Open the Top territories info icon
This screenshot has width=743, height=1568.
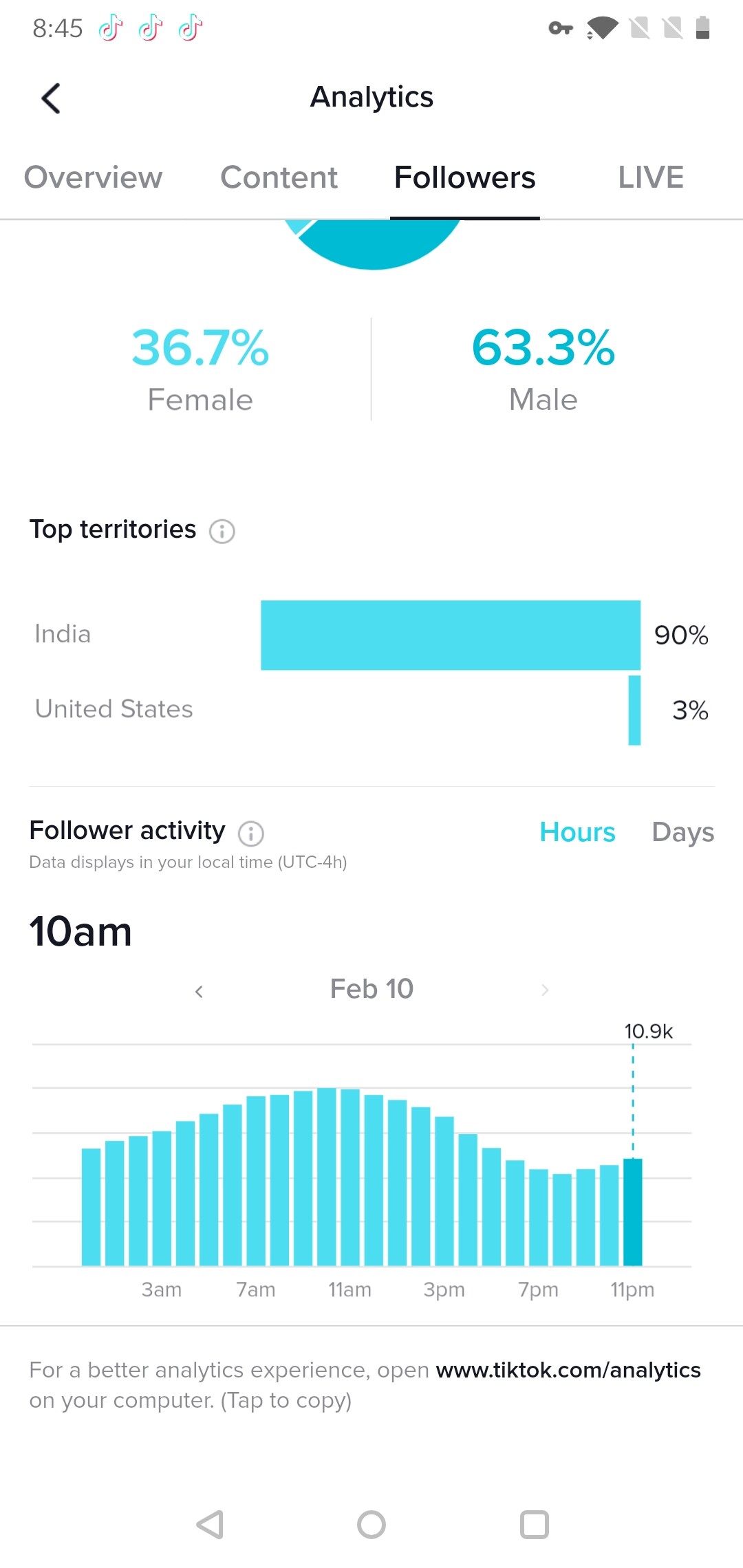[x=222, y=531]
